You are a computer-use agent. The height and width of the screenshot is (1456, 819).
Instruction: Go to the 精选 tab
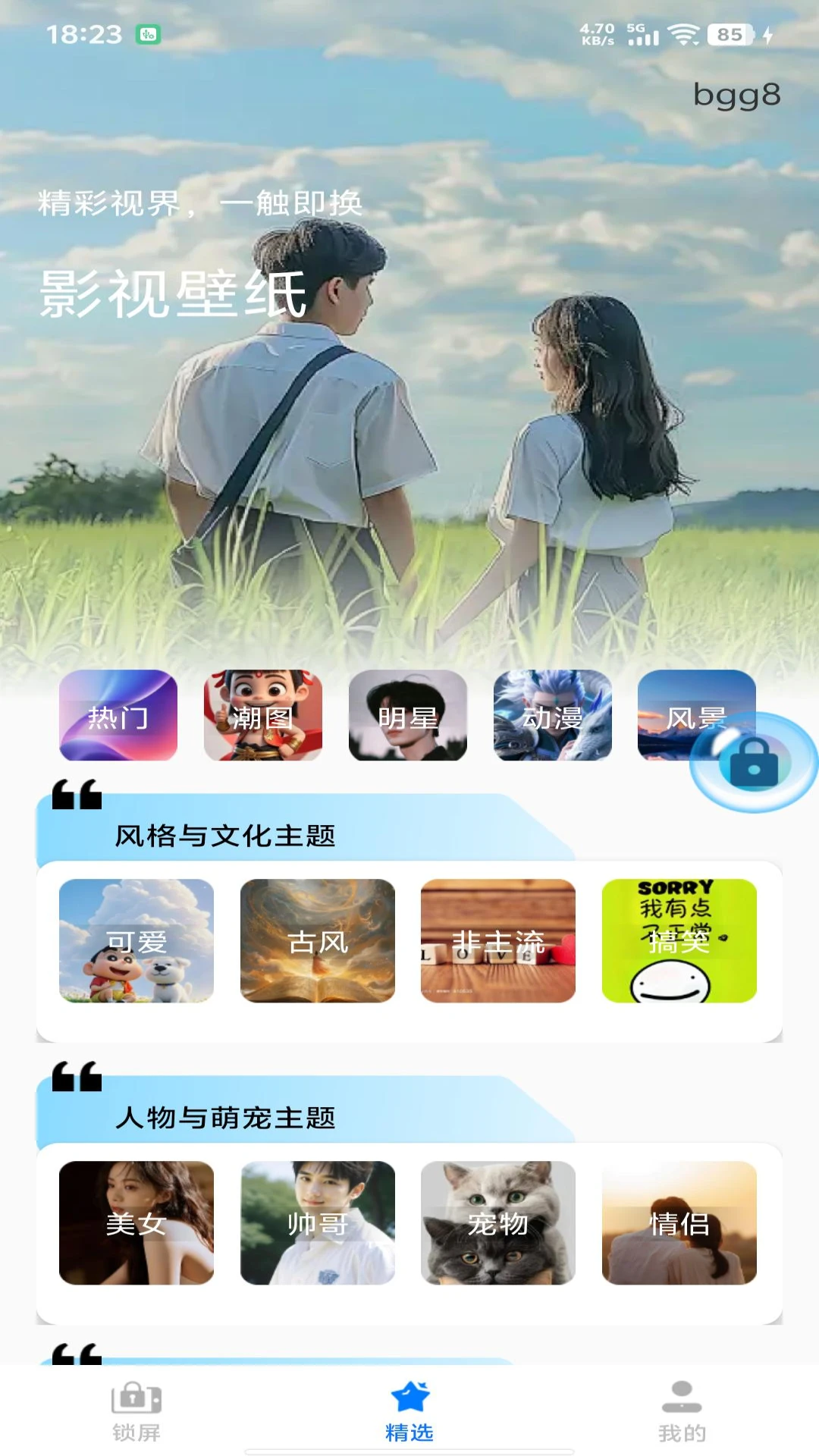pyautogui.click(x=409, y=1412)
